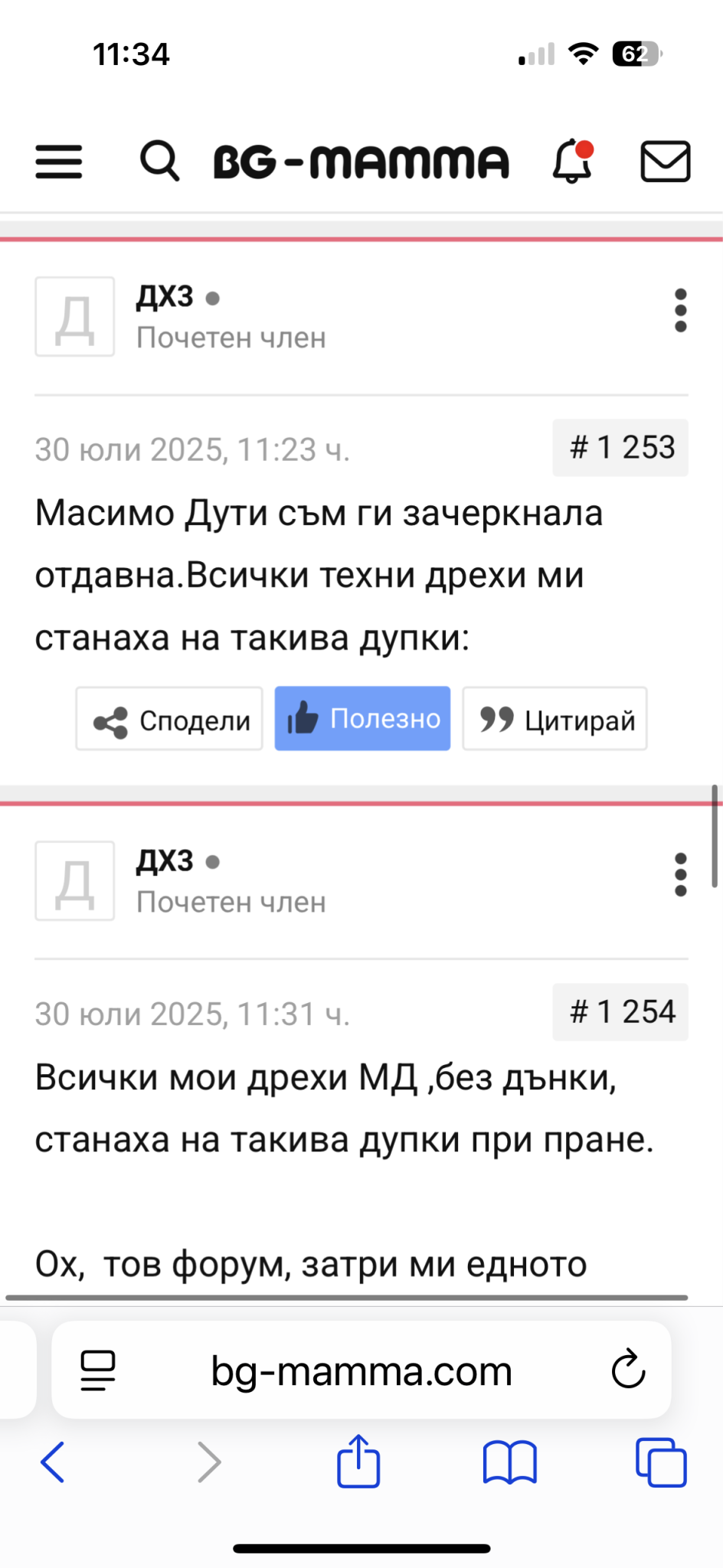Open Safari share sheet
The height and width of the screenshot is (1568, 723).
tap(358, 1462)
